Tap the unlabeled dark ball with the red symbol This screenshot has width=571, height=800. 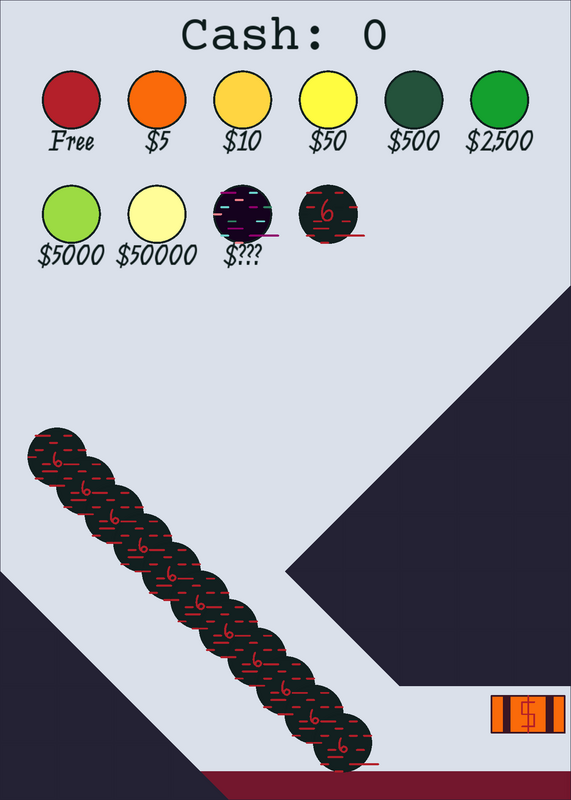[328, 214]
